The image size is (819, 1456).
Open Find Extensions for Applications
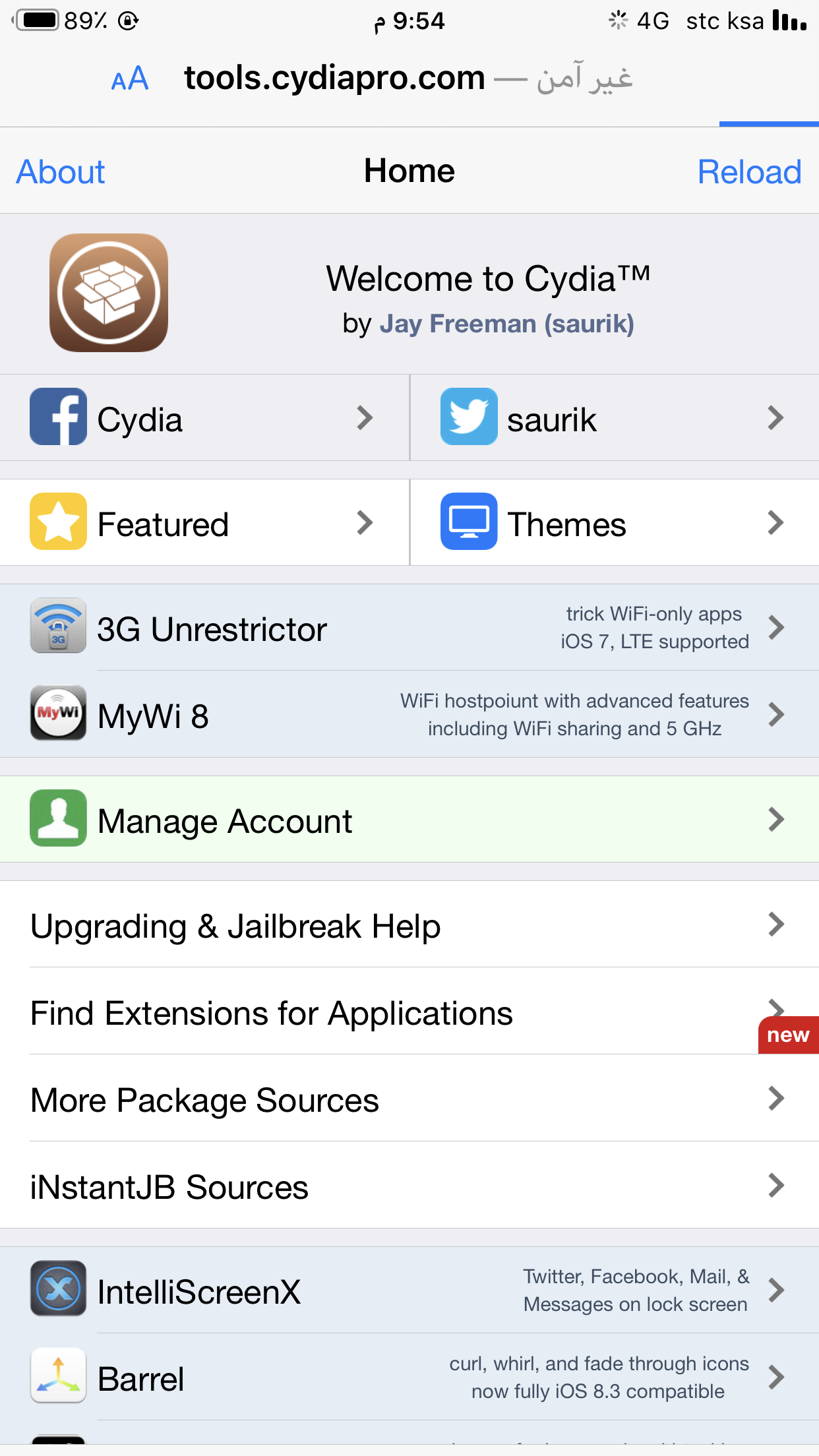click(x=409, y=1012)
